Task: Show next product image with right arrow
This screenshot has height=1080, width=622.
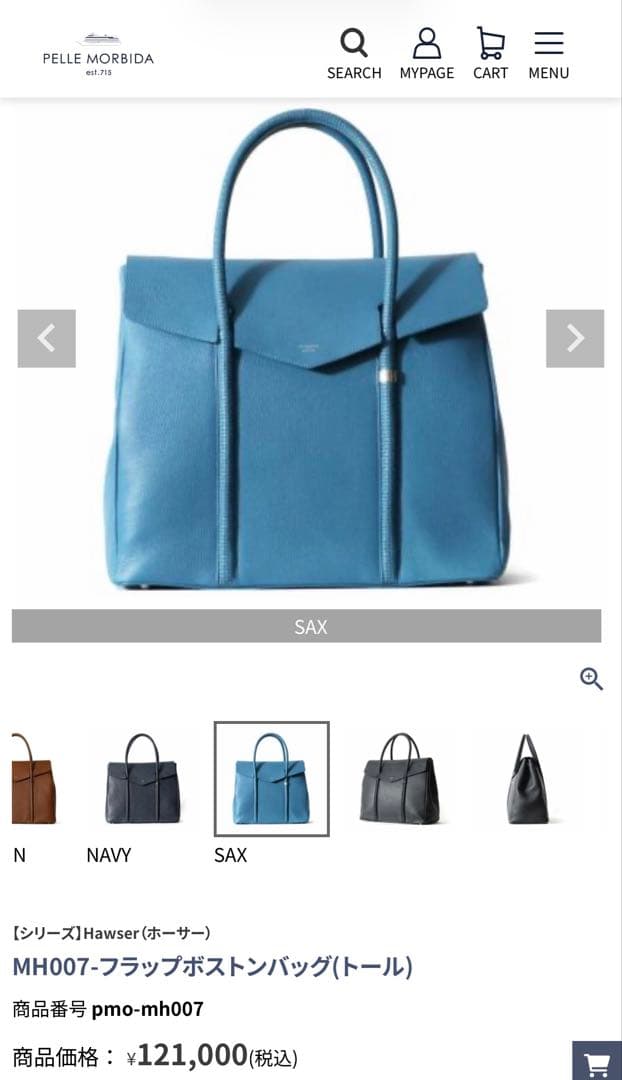Action: coord(575,338)
